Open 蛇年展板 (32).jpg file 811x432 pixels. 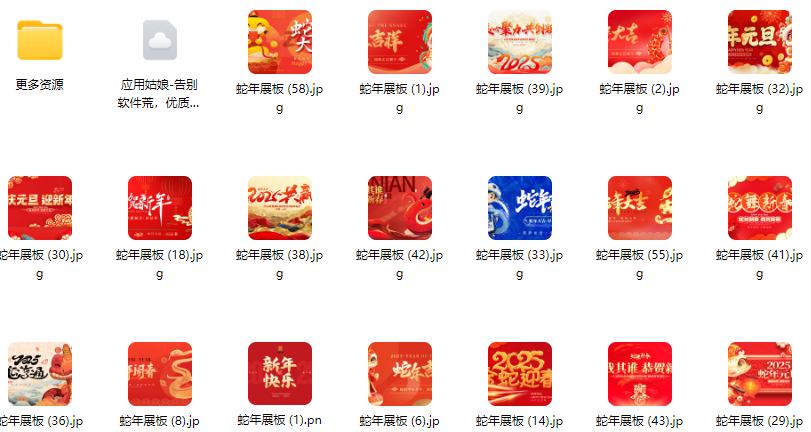click(x=760, y=42)
